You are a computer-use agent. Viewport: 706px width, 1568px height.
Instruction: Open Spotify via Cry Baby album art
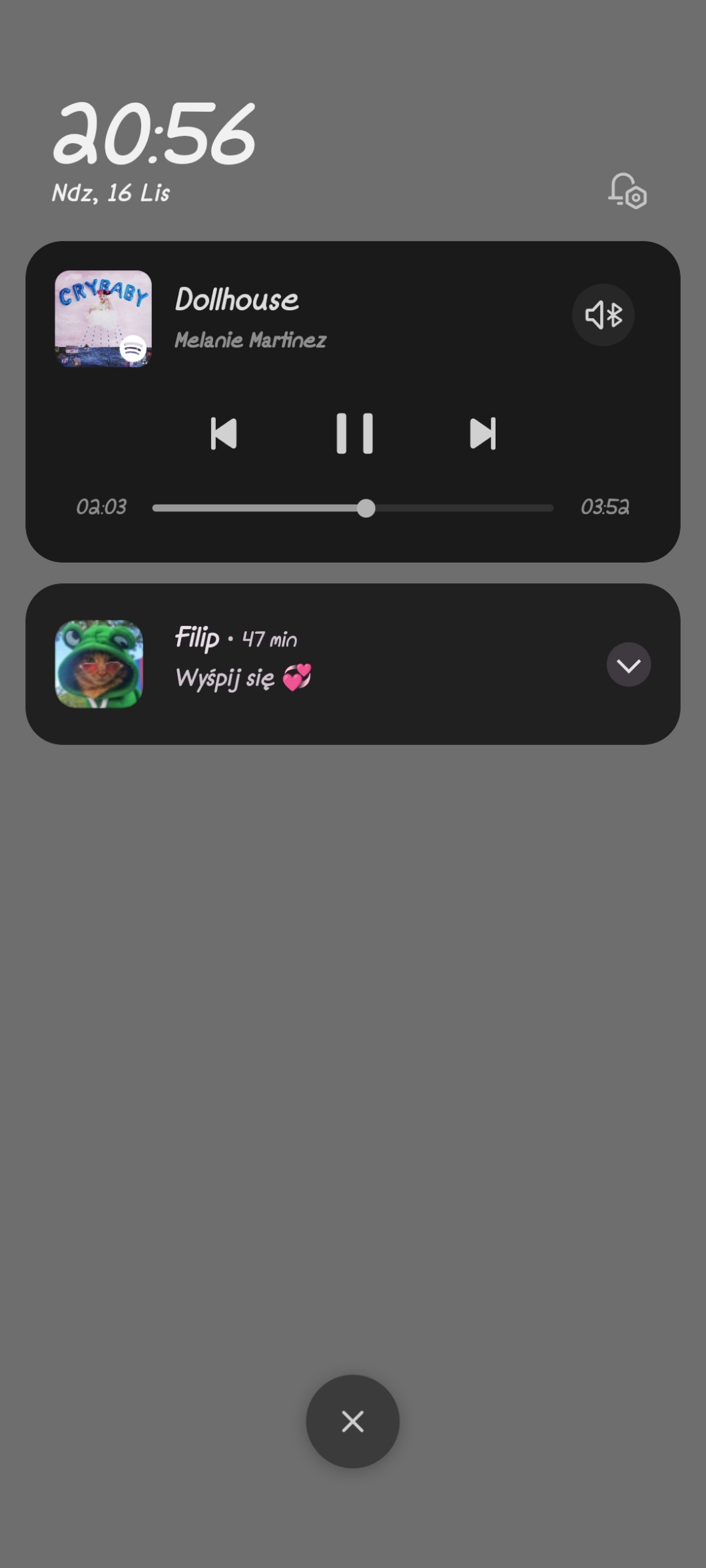[x=103, y=318]
